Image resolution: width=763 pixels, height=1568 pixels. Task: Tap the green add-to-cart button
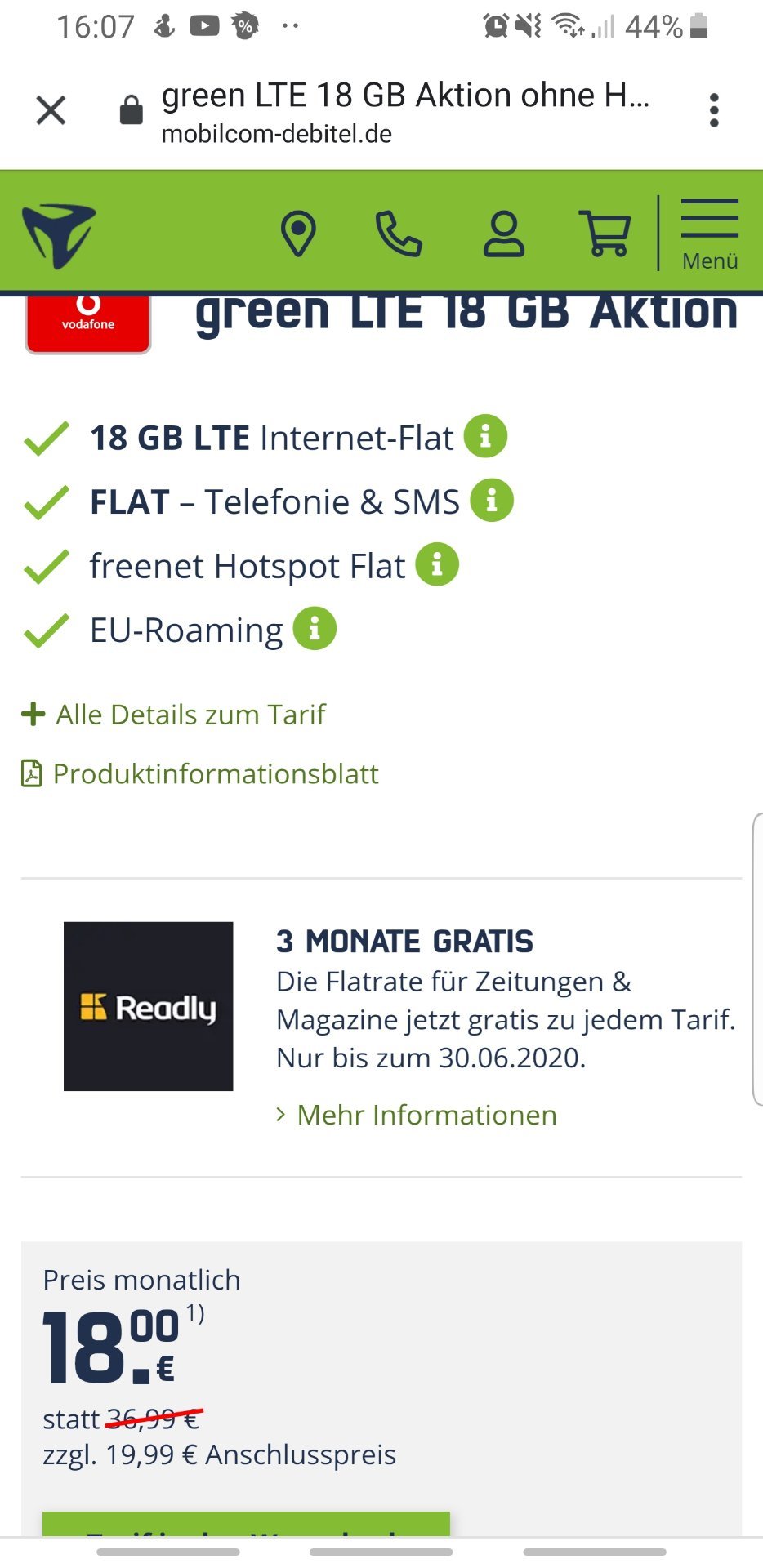click(246, 1524)
